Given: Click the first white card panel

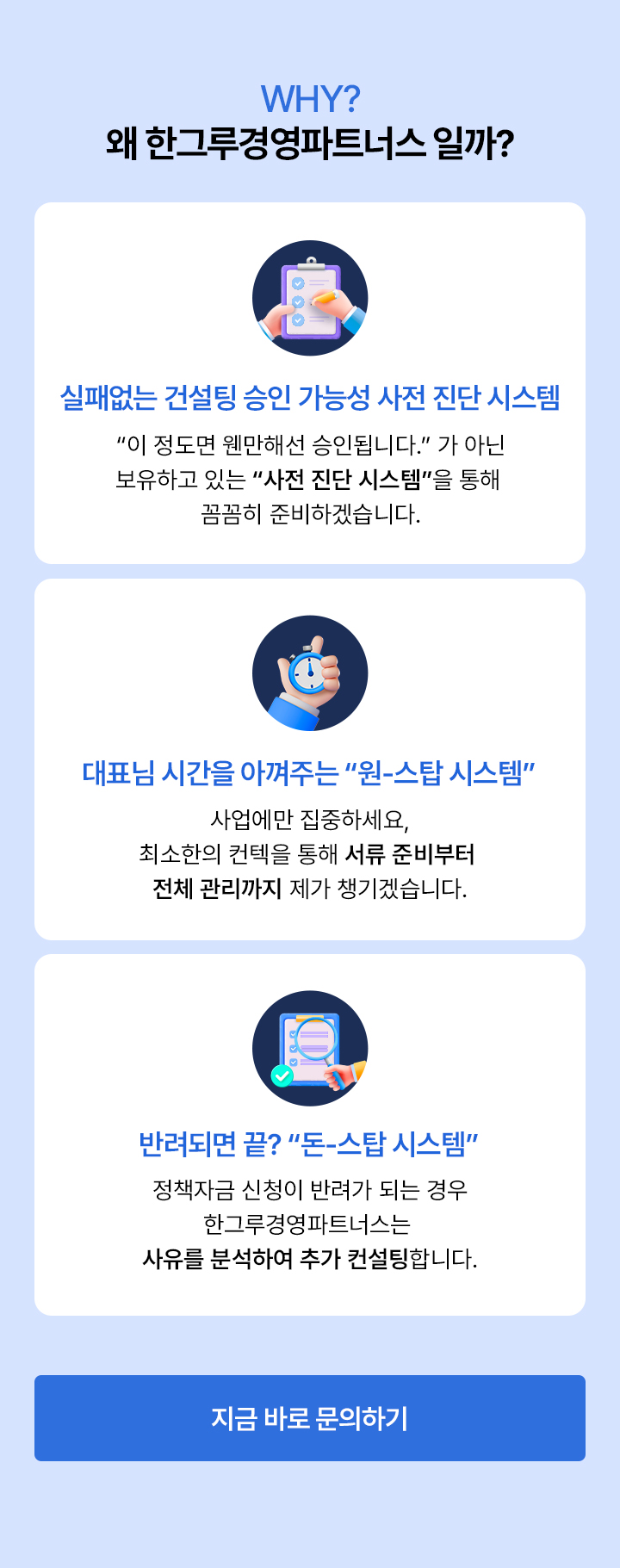Looking at the screenshot, I should (310, 383).
